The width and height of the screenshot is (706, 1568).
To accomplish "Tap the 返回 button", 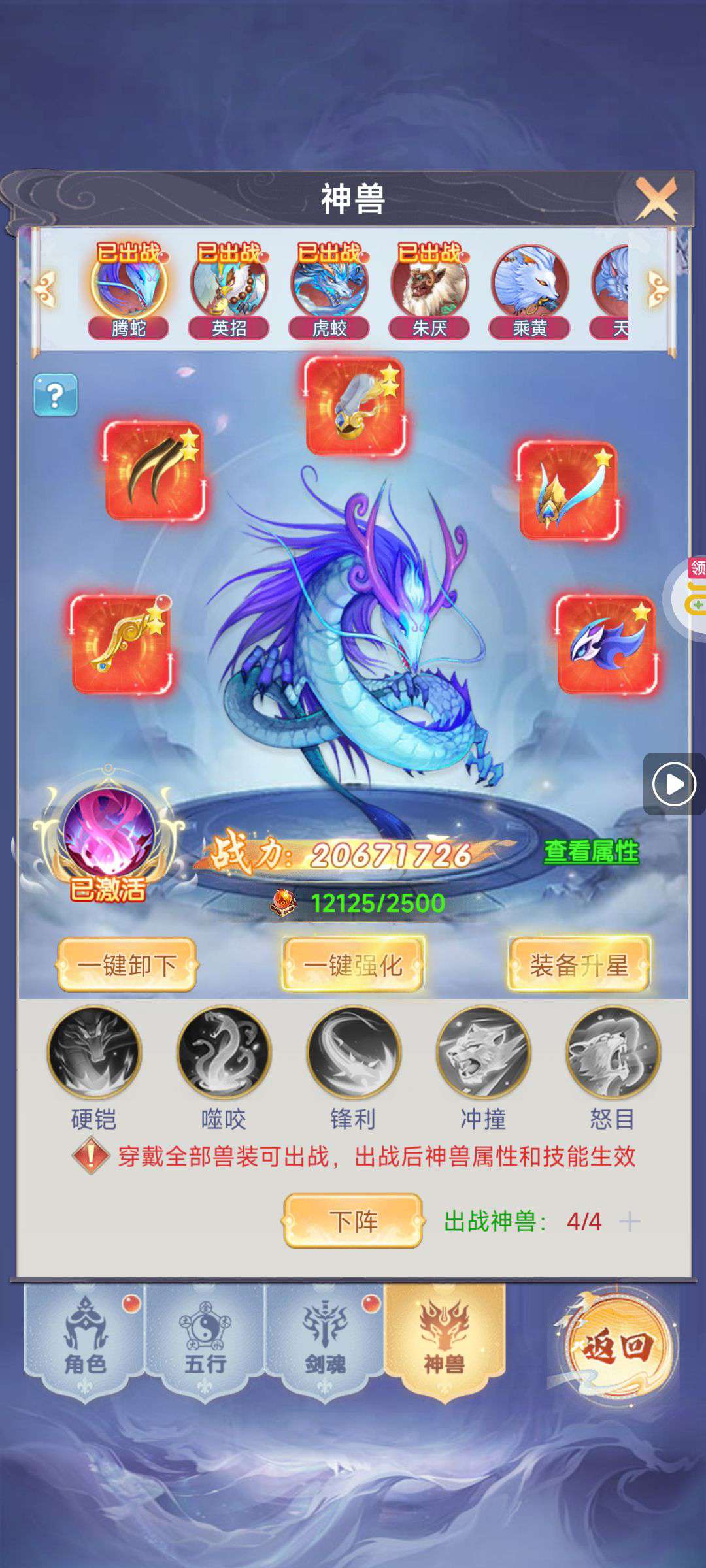I will click(x=616, y=1346).
